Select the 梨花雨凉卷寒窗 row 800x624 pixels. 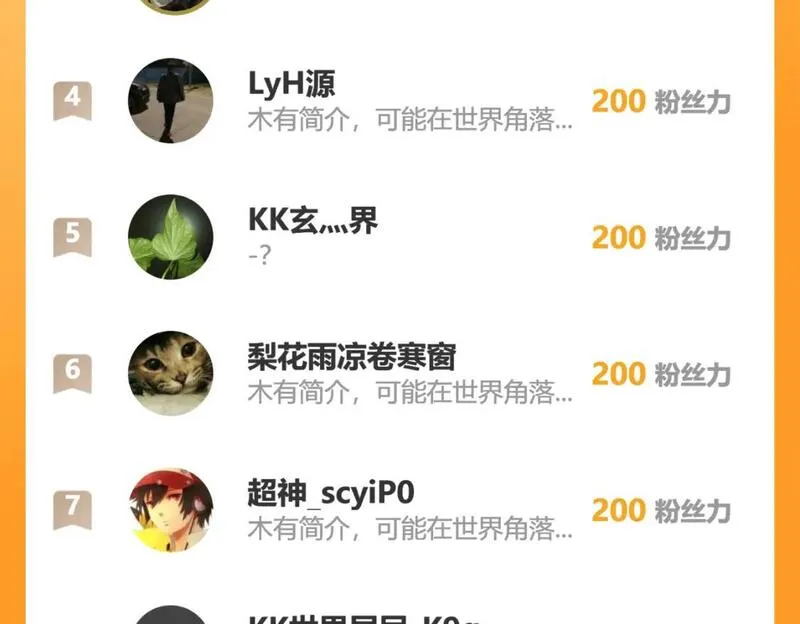pos(400,373)
